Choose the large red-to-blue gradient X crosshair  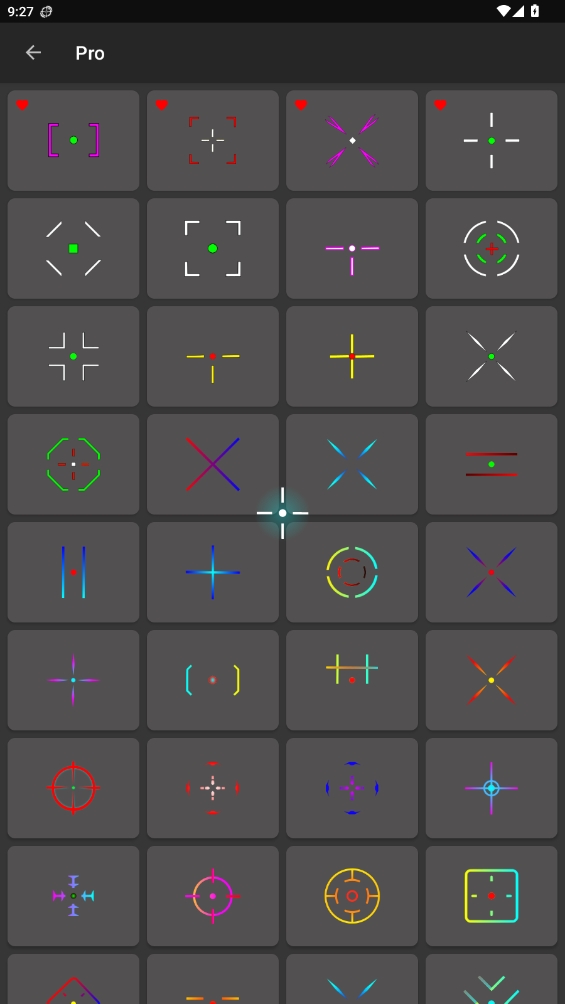[213, 464]
